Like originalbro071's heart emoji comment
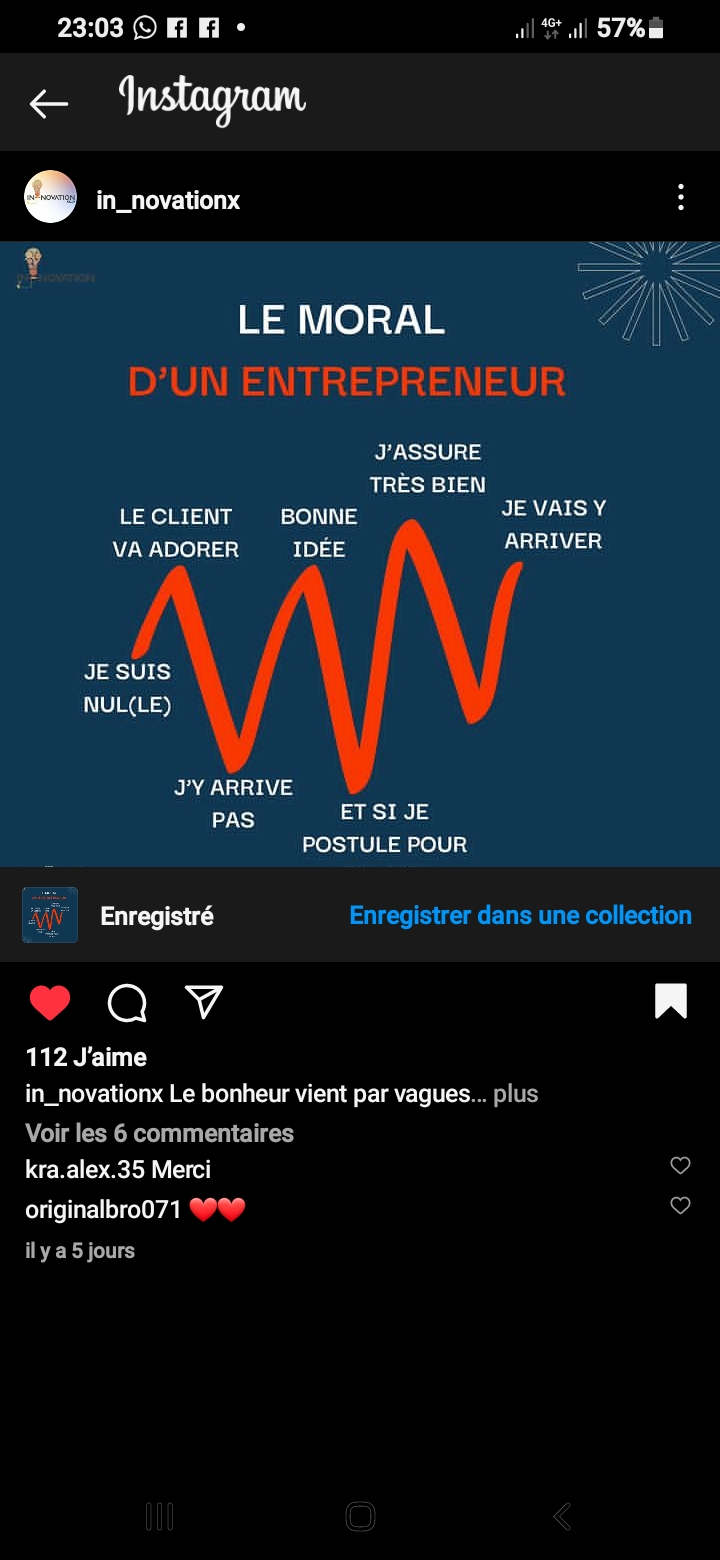The image size is (720, 1560). [680, 1206]
